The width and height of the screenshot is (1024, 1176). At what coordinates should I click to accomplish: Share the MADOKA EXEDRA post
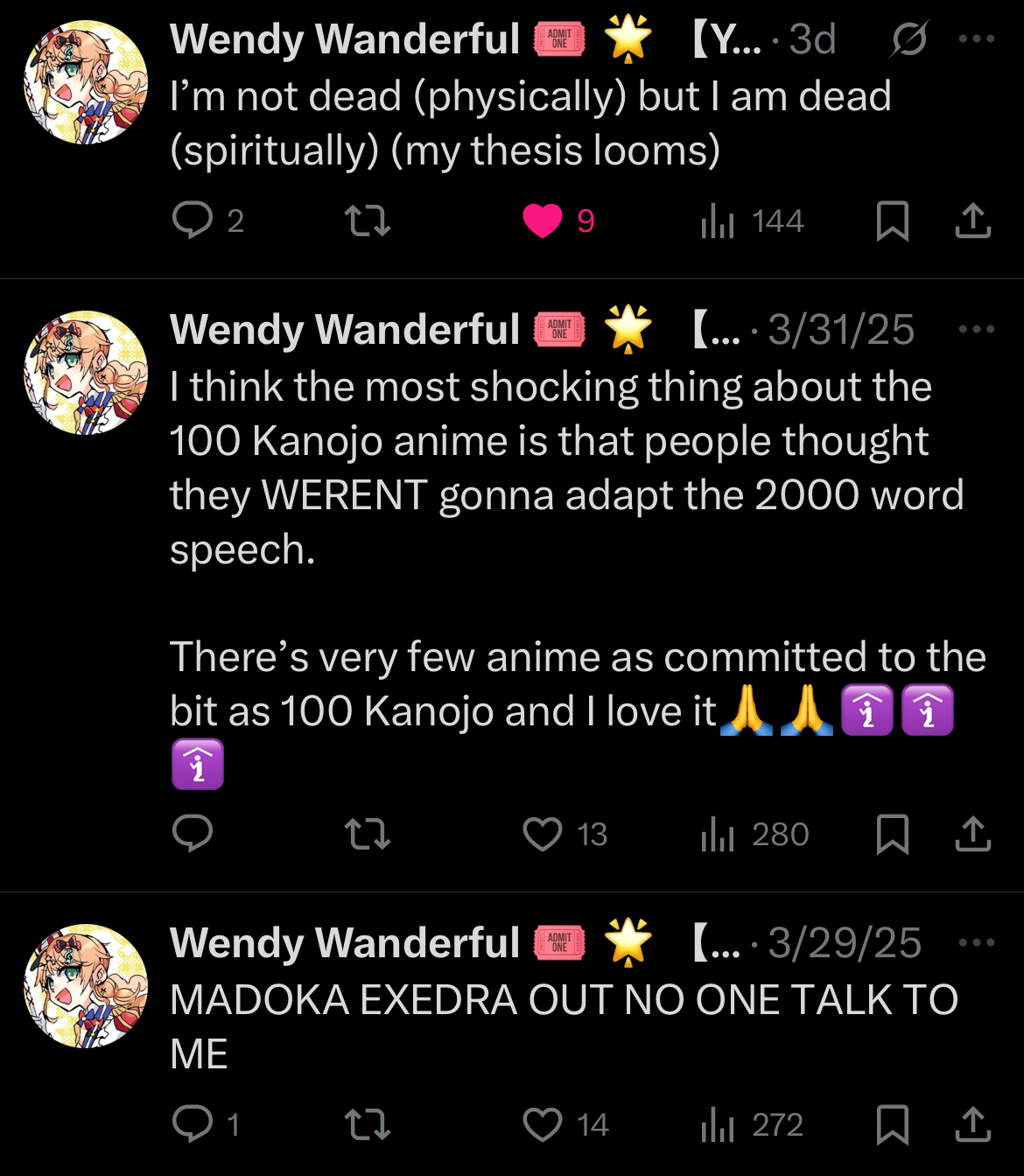pyautogui.click(x=972, y=1124)
